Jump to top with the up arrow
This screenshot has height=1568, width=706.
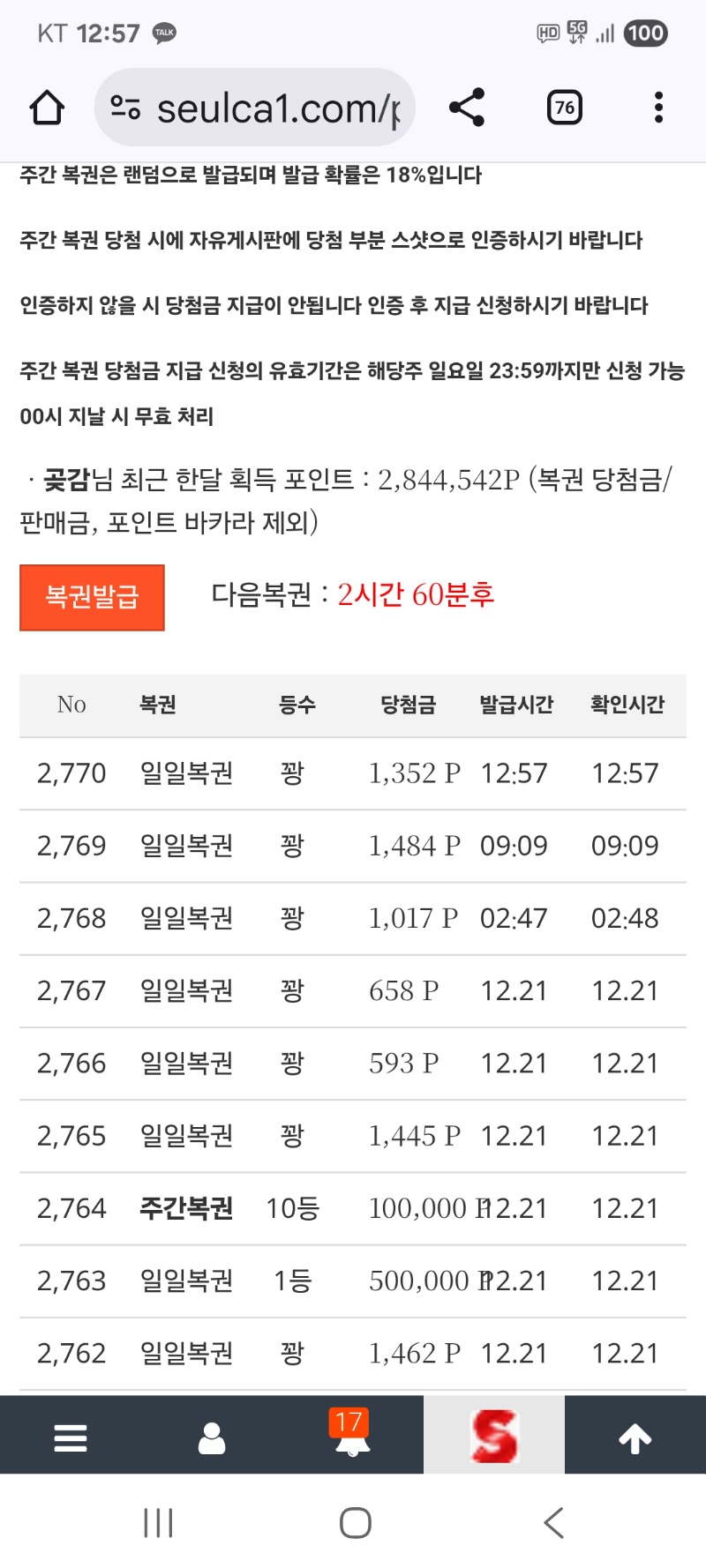(635, 1437)
